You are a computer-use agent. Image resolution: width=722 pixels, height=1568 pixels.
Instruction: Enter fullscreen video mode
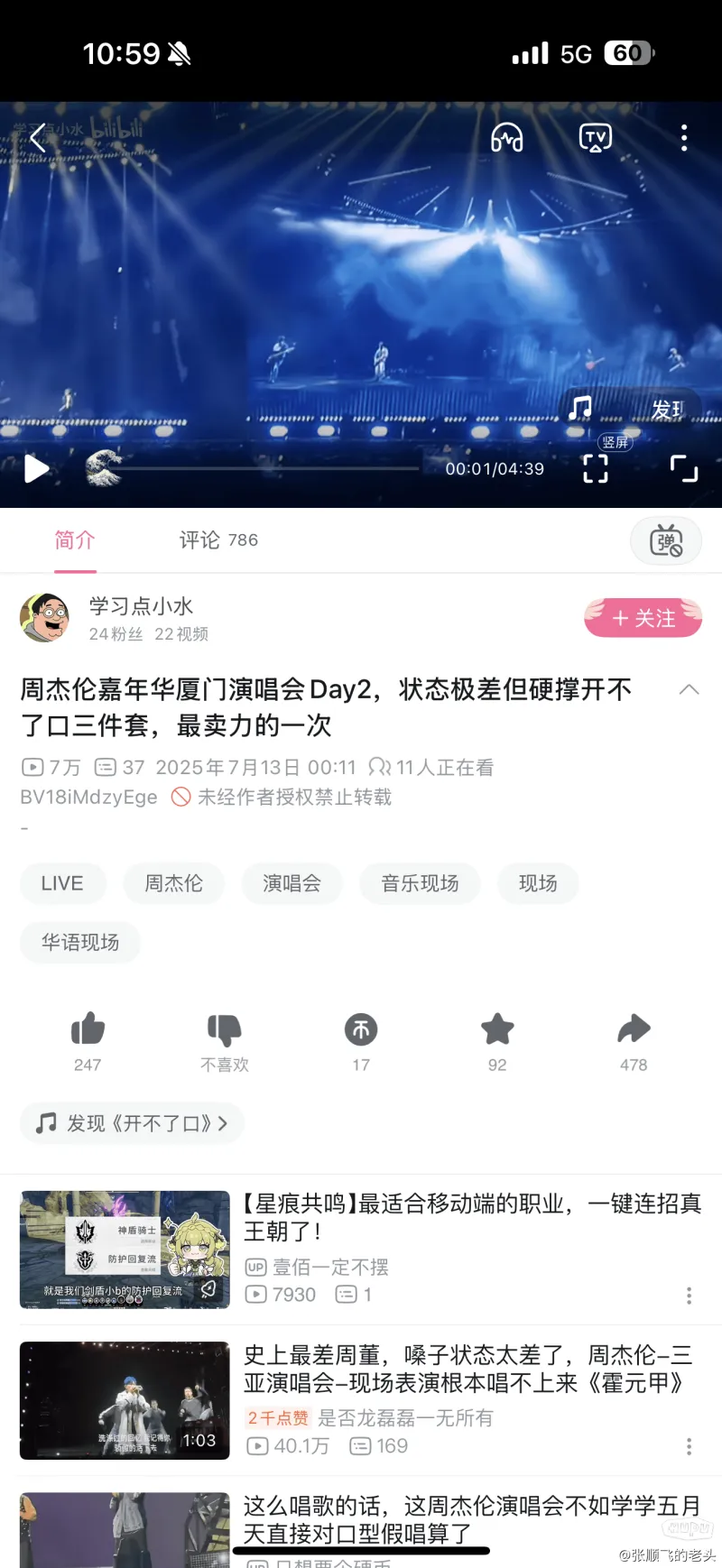[x=683, y=468]
